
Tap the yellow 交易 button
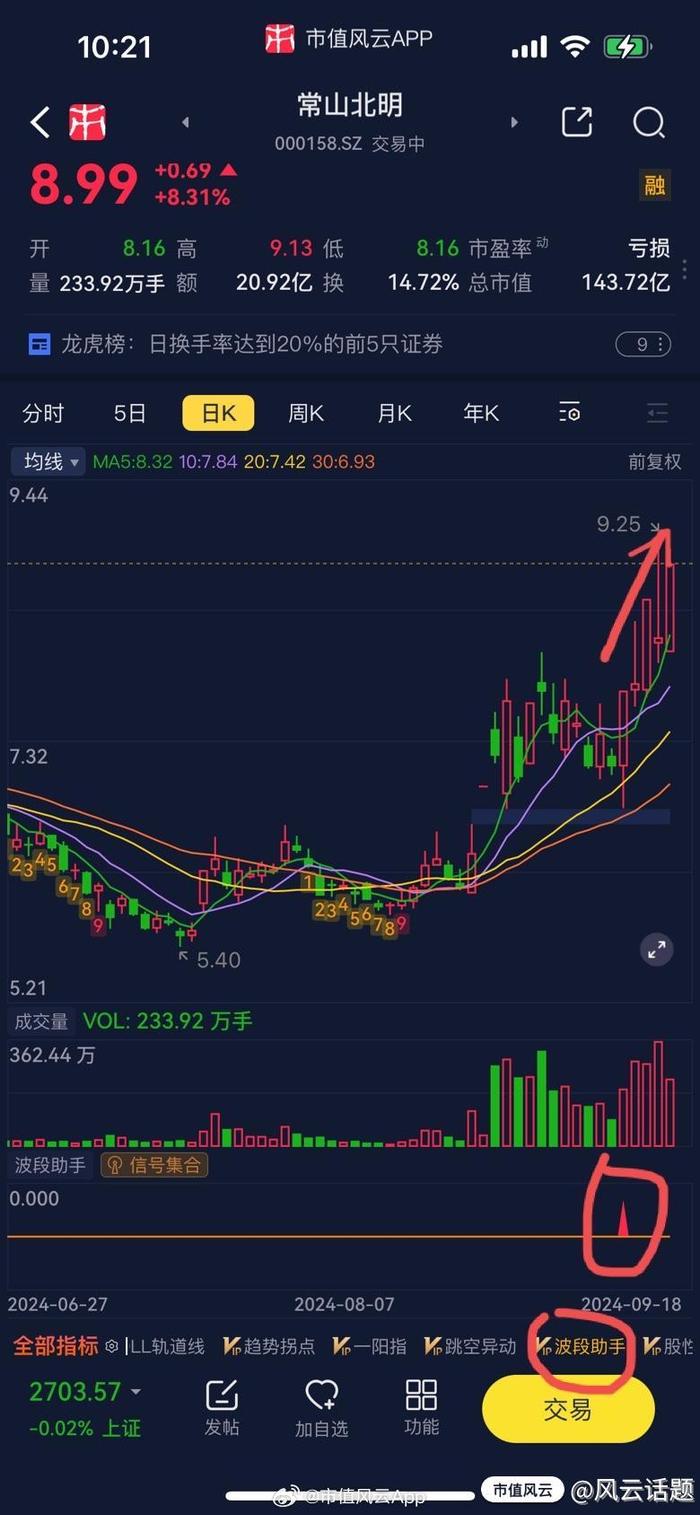pos(568,1408)
